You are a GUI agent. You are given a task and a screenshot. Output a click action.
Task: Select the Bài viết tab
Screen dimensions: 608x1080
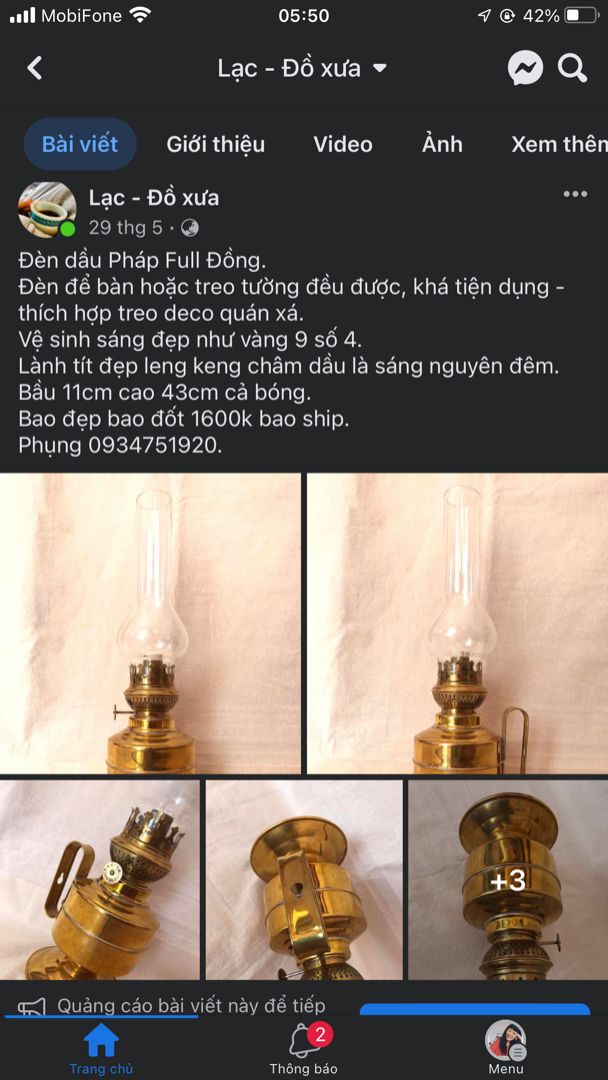[x=80, y=144]
